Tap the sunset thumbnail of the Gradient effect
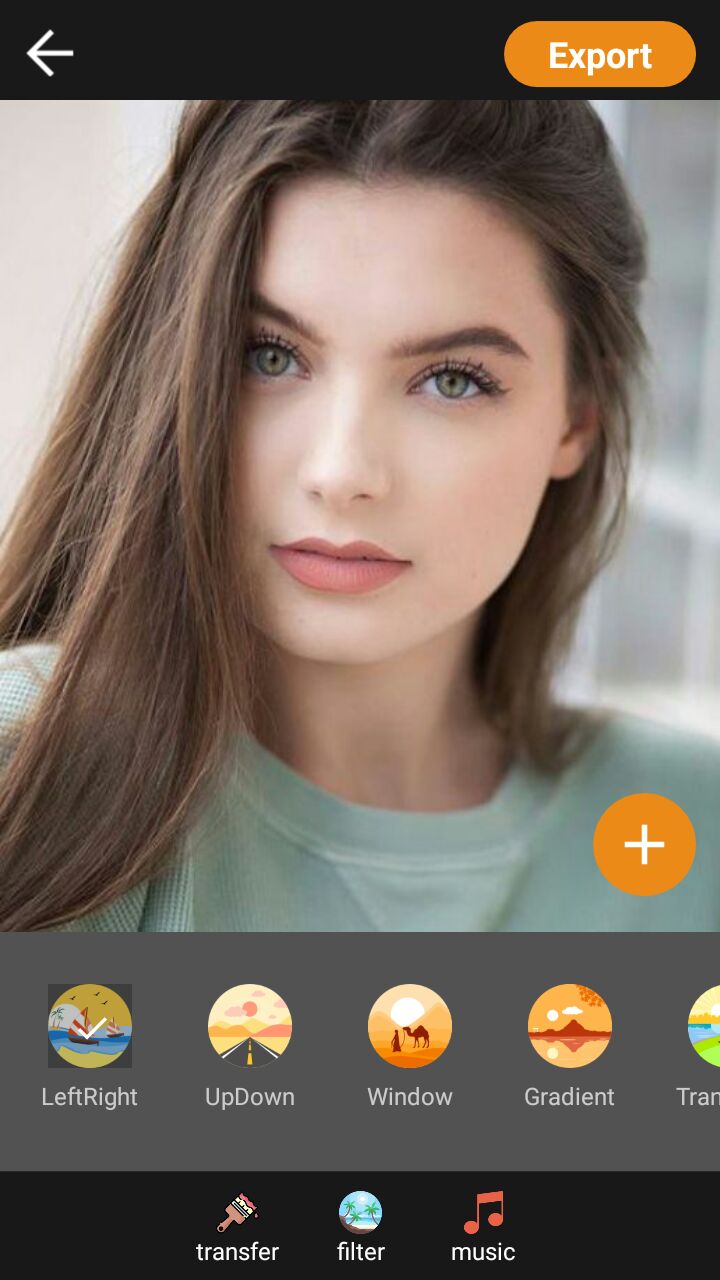Viewport: 720px width, 1280px height. point(569,1025)
